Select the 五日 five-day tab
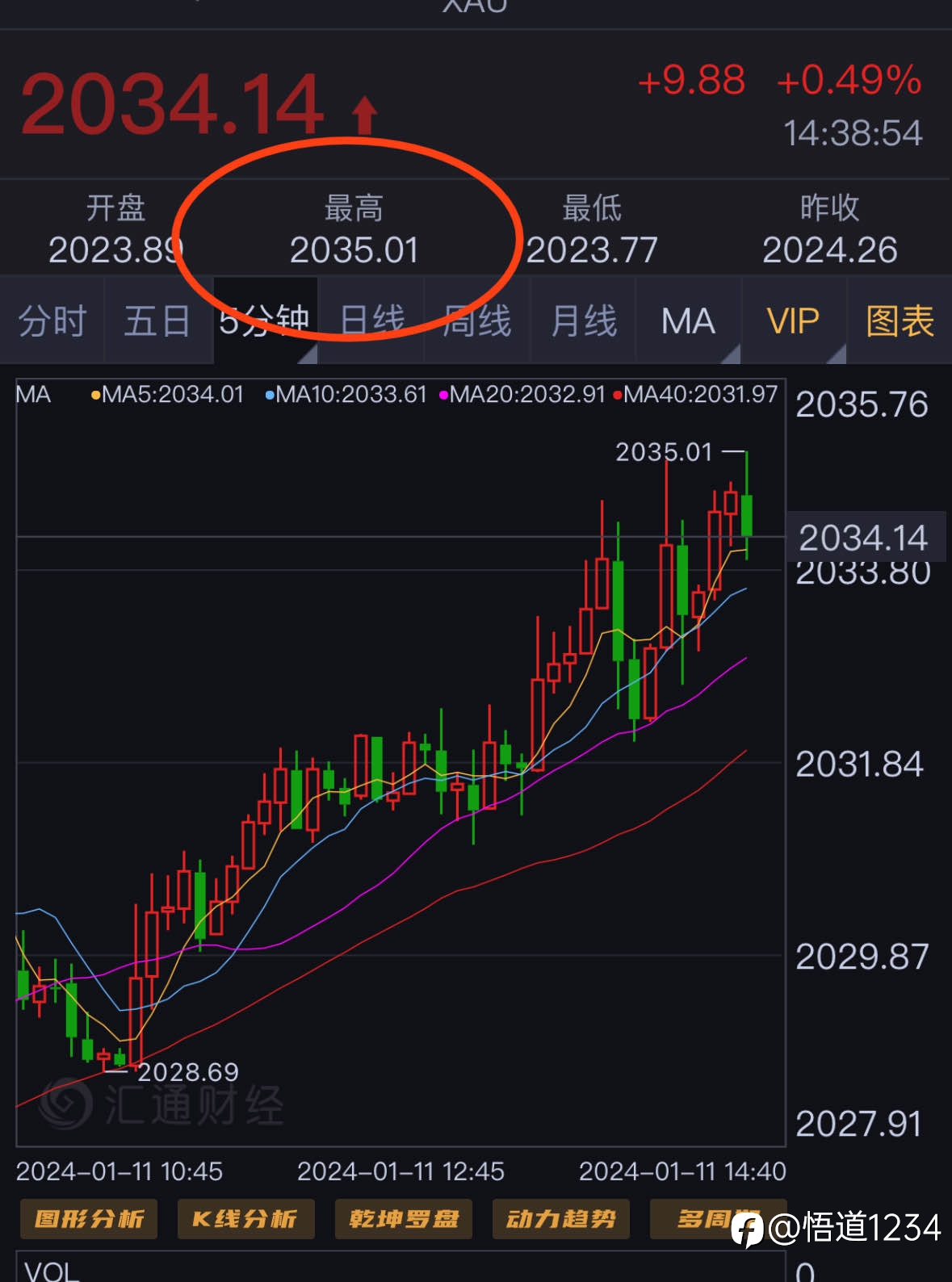 click(158, 320)
